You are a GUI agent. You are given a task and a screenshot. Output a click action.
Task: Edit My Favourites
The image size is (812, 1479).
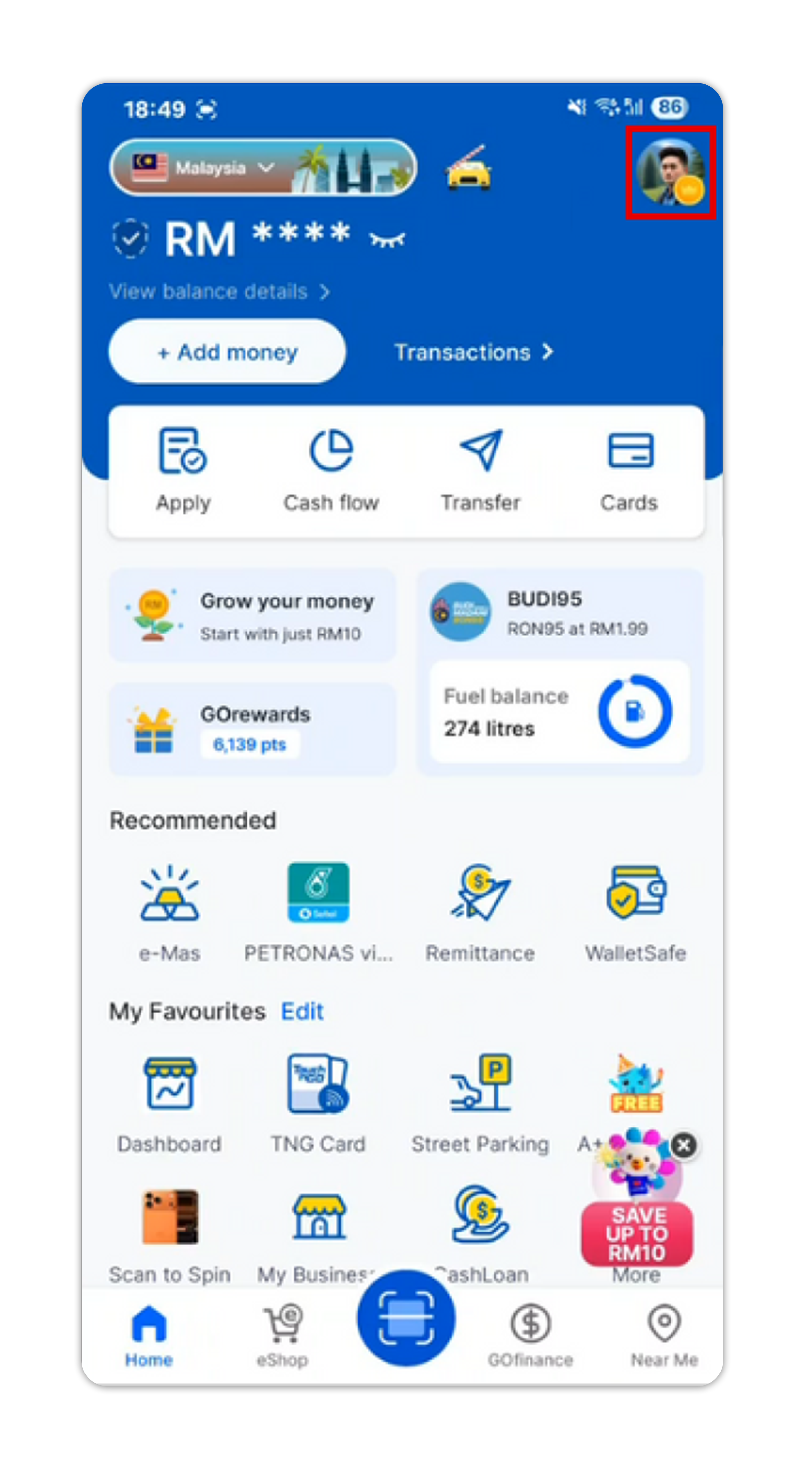302,1011
